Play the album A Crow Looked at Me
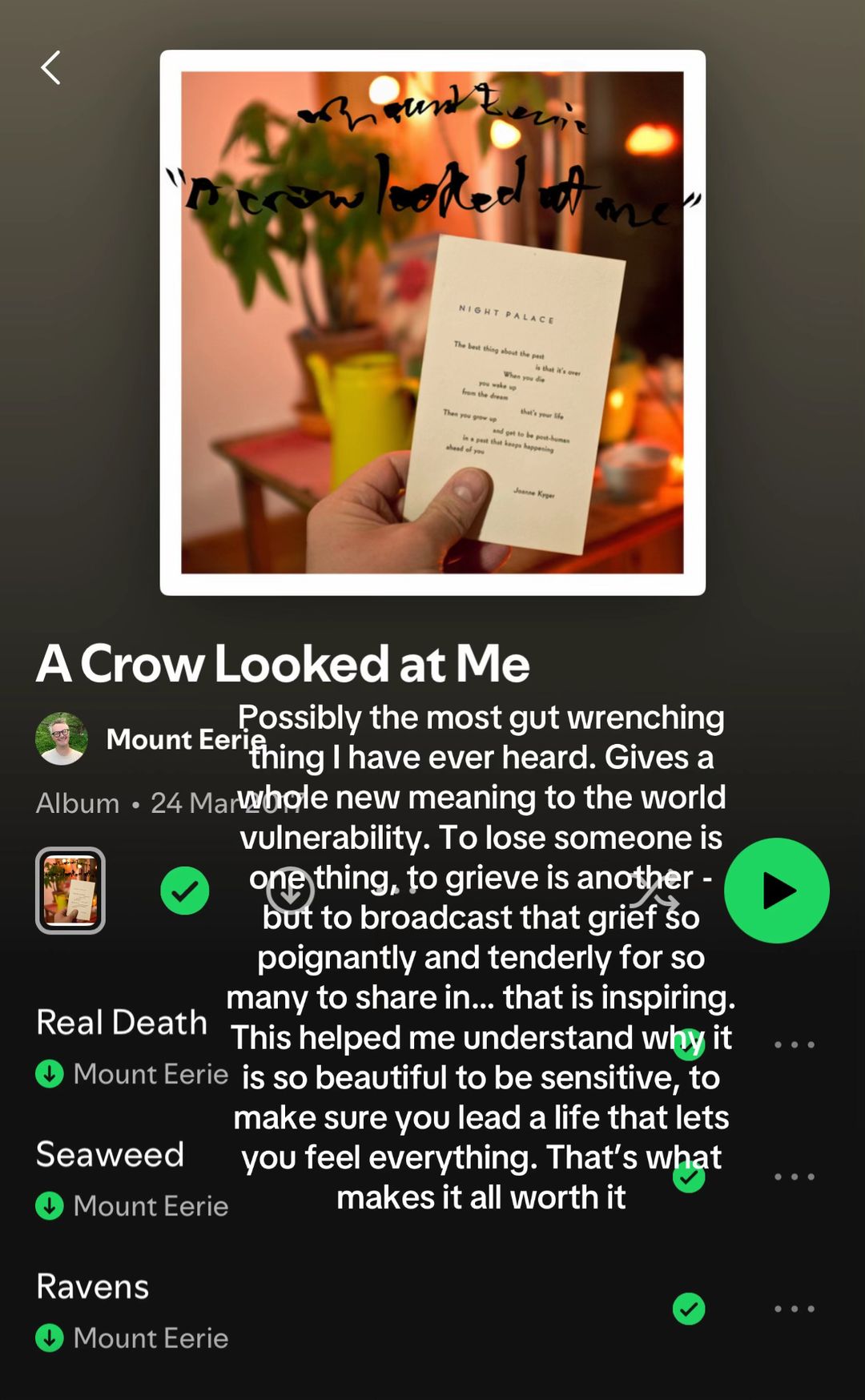 point(776,891)
